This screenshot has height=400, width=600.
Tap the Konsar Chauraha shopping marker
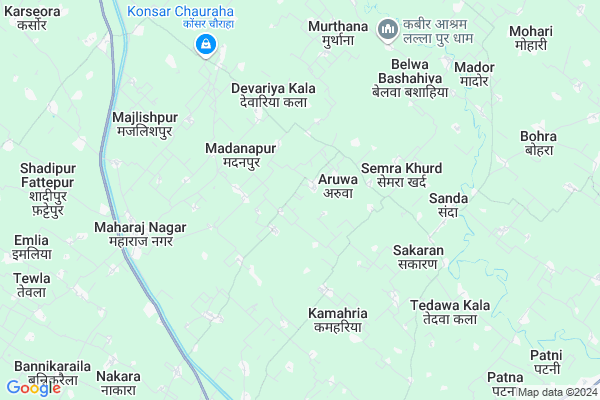point(206,45)
